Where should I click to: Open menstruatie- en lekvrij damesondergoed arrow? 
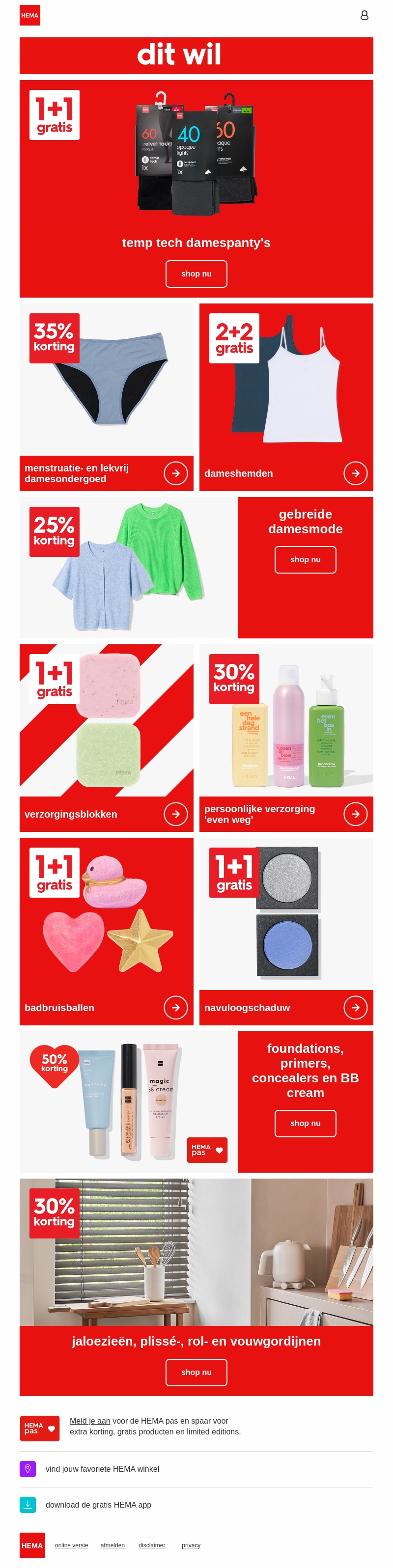(175, 473)
